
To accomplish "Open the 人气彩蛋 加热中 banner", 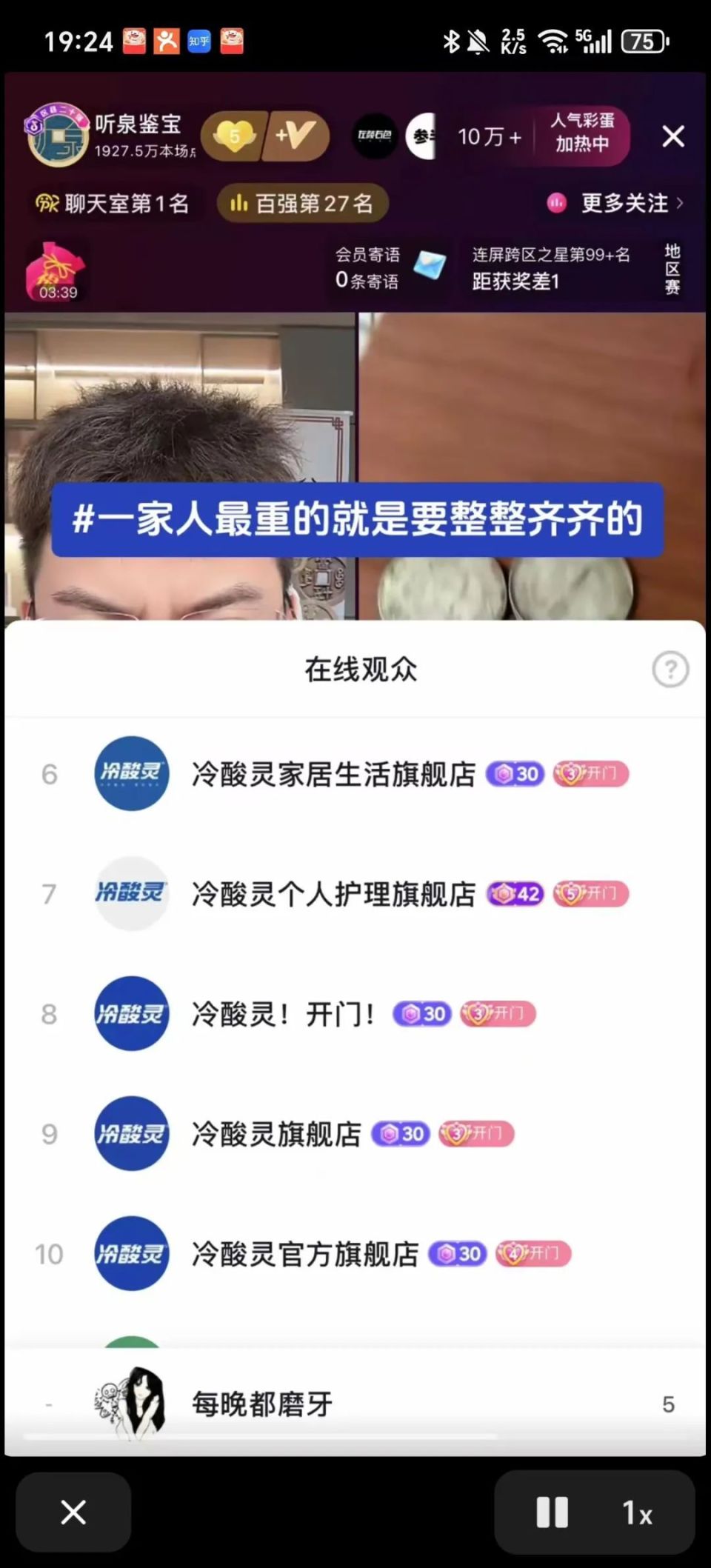I will pos(582,133).
